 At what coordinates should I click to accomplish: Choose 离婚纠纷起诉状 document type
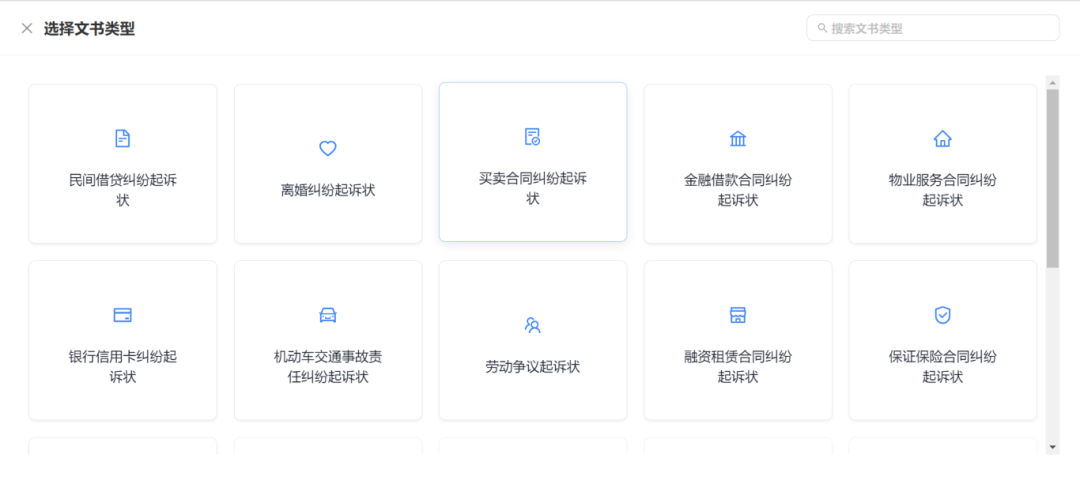pyautogui.click(x=328, y=164)
